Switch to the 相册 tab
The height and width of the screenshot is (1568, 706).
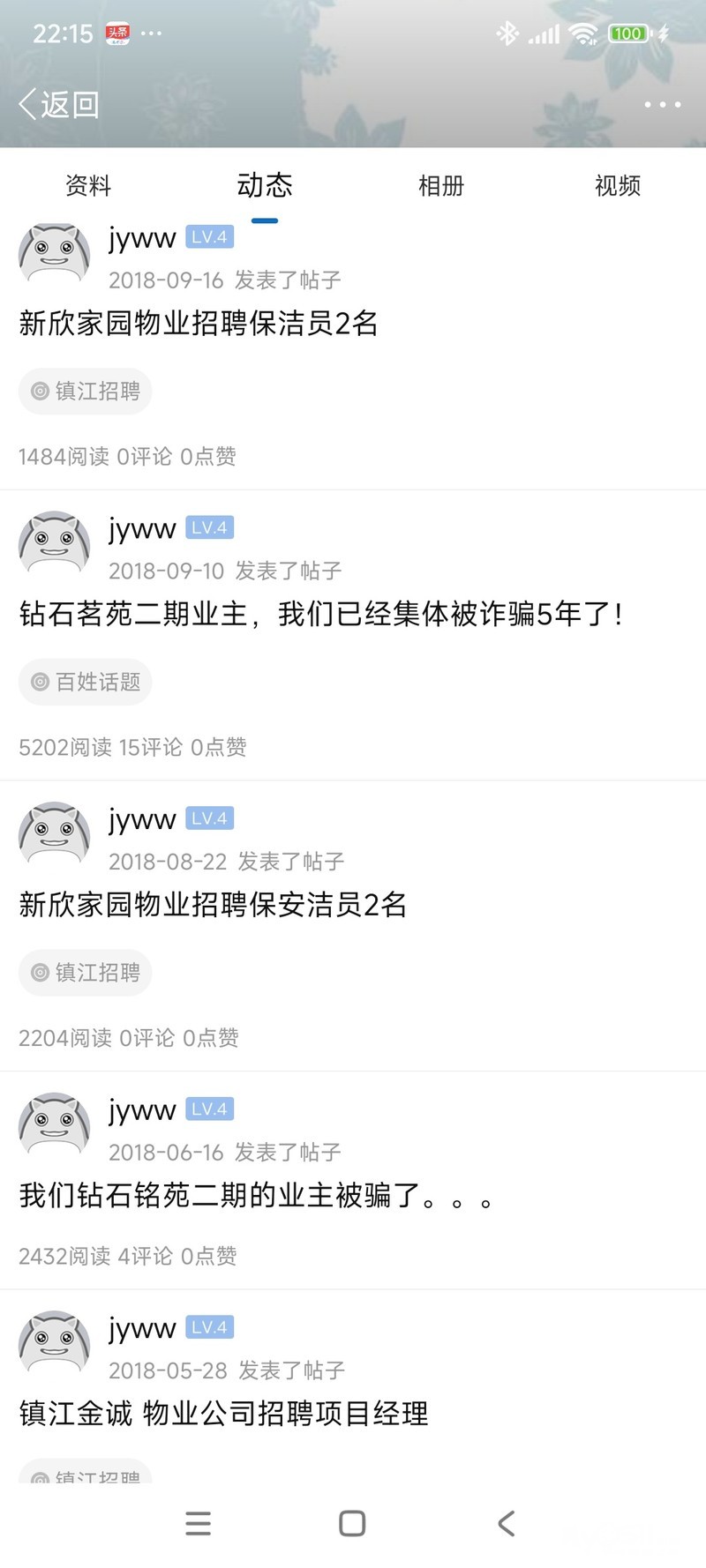(x=440, y=186)
